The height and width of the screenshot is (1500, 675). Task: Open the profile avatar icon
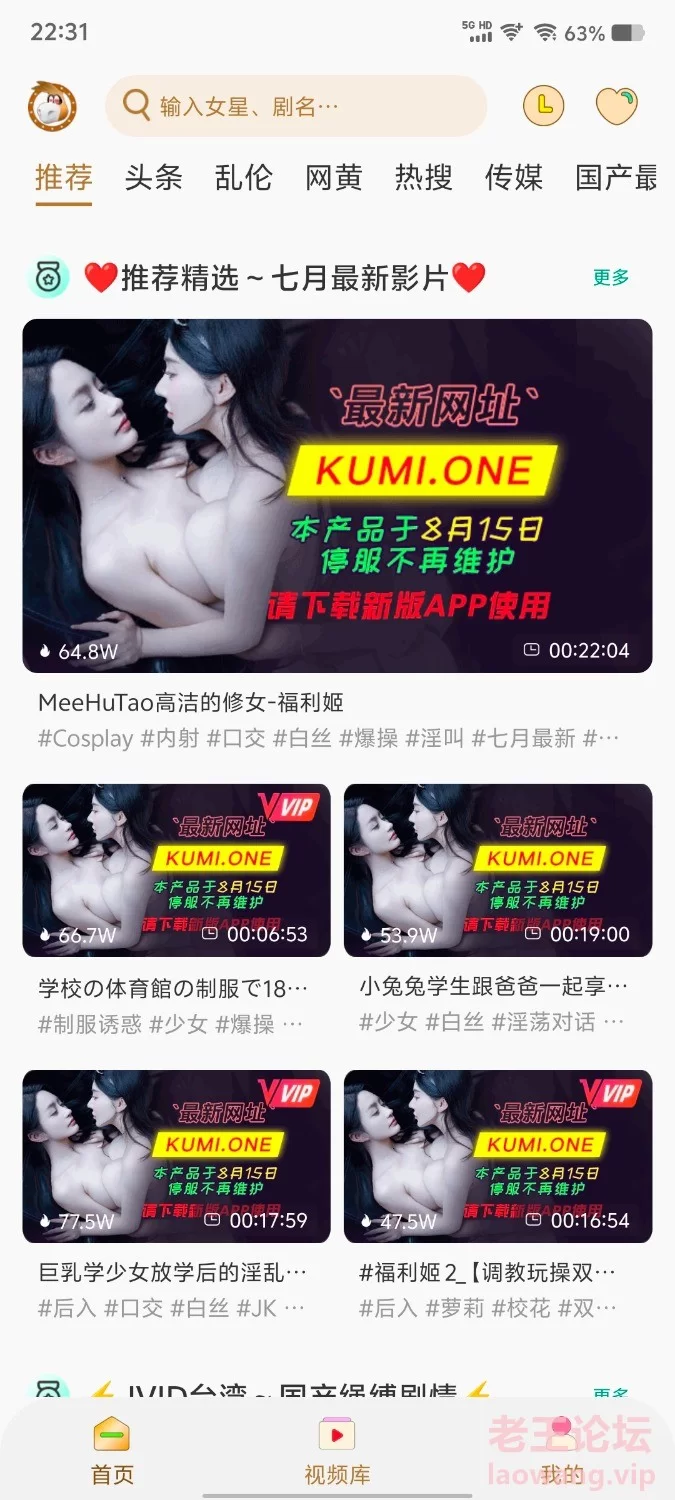click(52, 105)
